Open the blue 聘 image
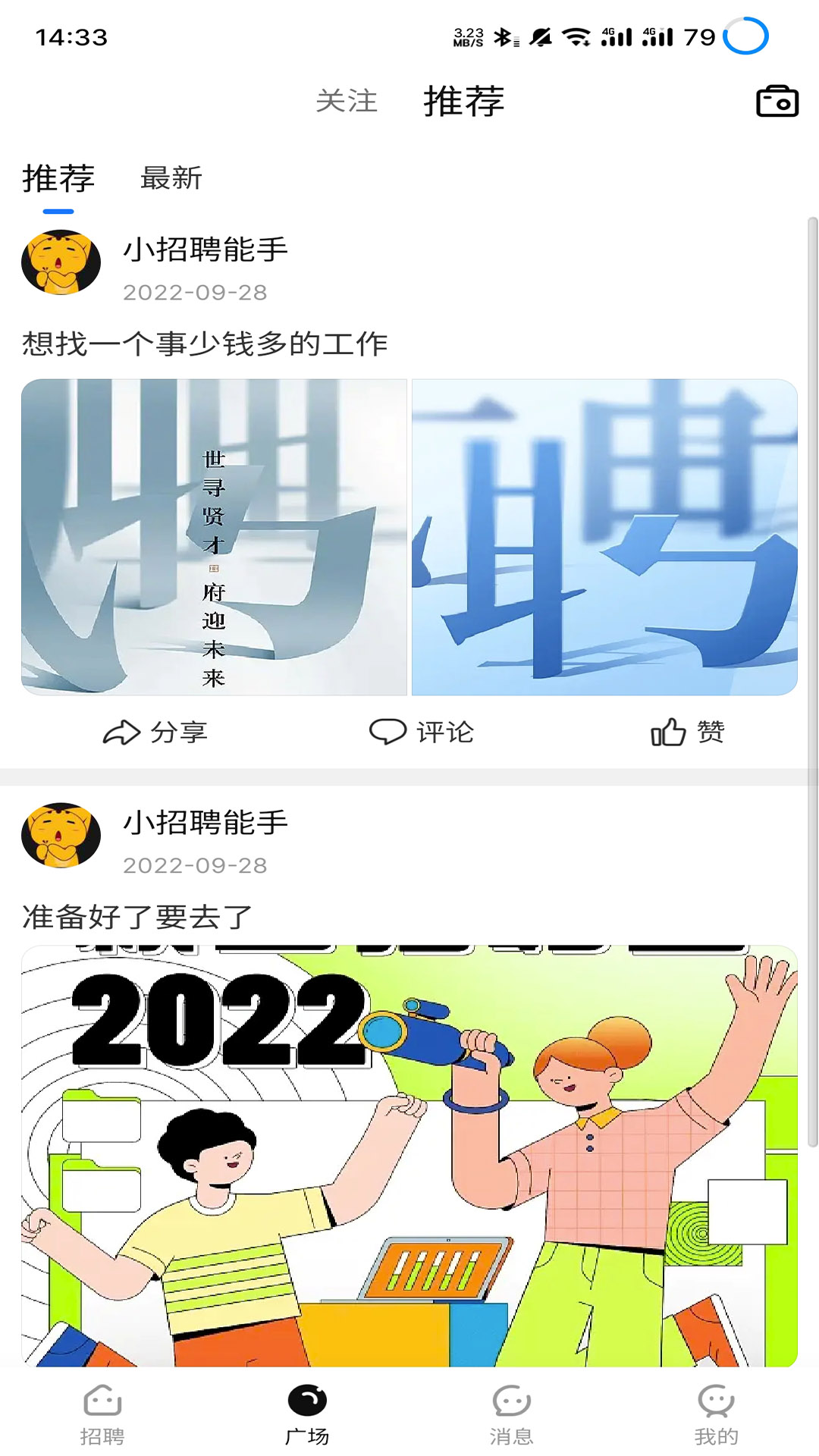 click(604, 537)
